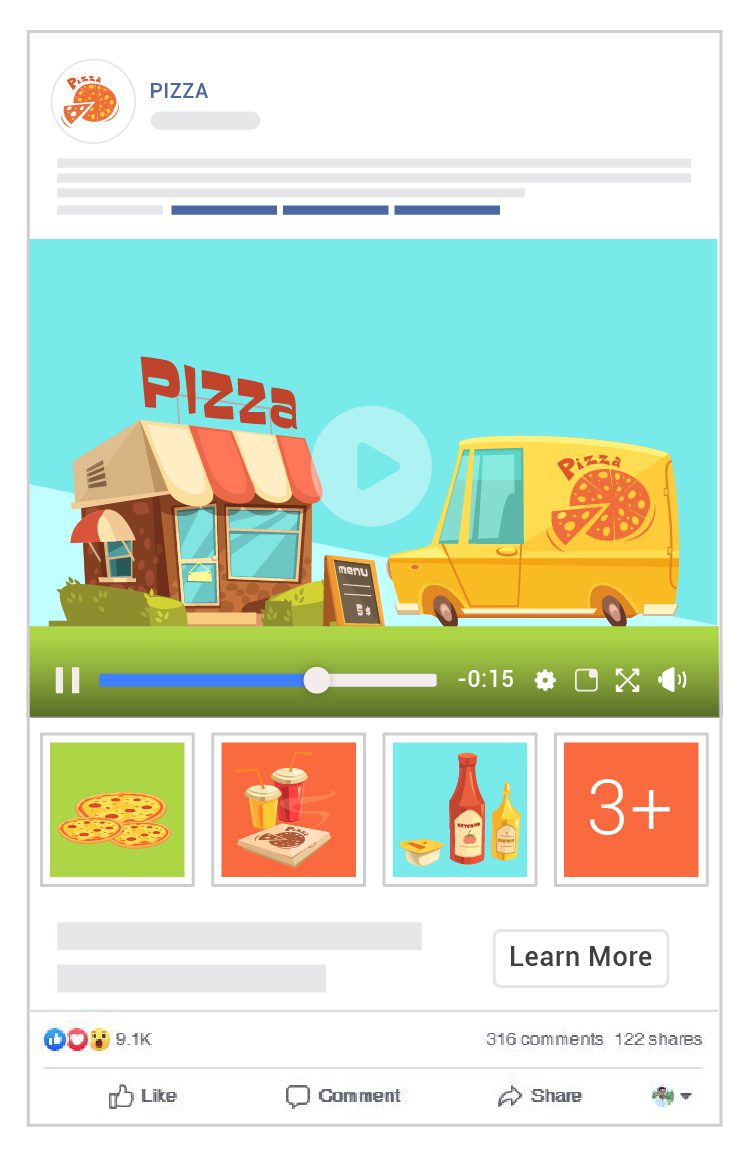
Task: Click the Comment speech bubble icon
Action: (297, 1096)
